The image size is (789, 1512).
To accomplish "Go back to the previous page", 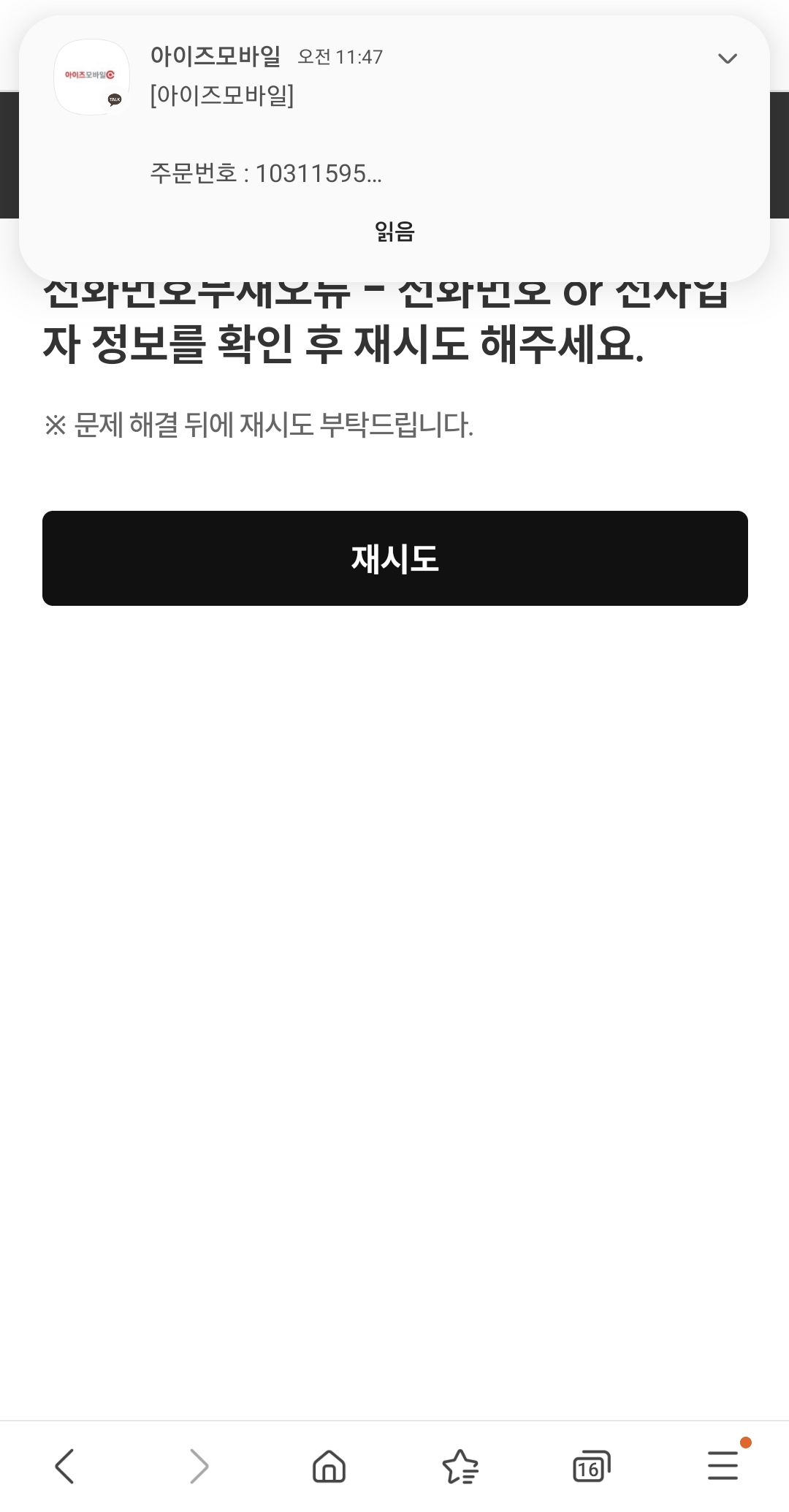I will coord(65,1466).
